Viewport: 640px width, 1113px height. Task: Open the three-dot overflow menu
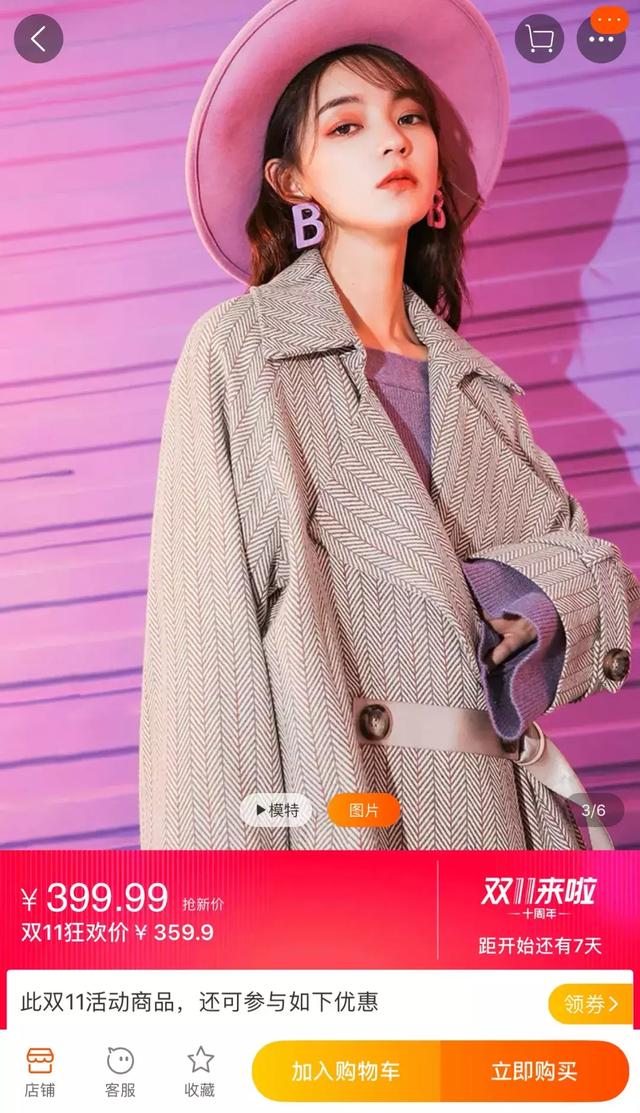coord(601,39)
